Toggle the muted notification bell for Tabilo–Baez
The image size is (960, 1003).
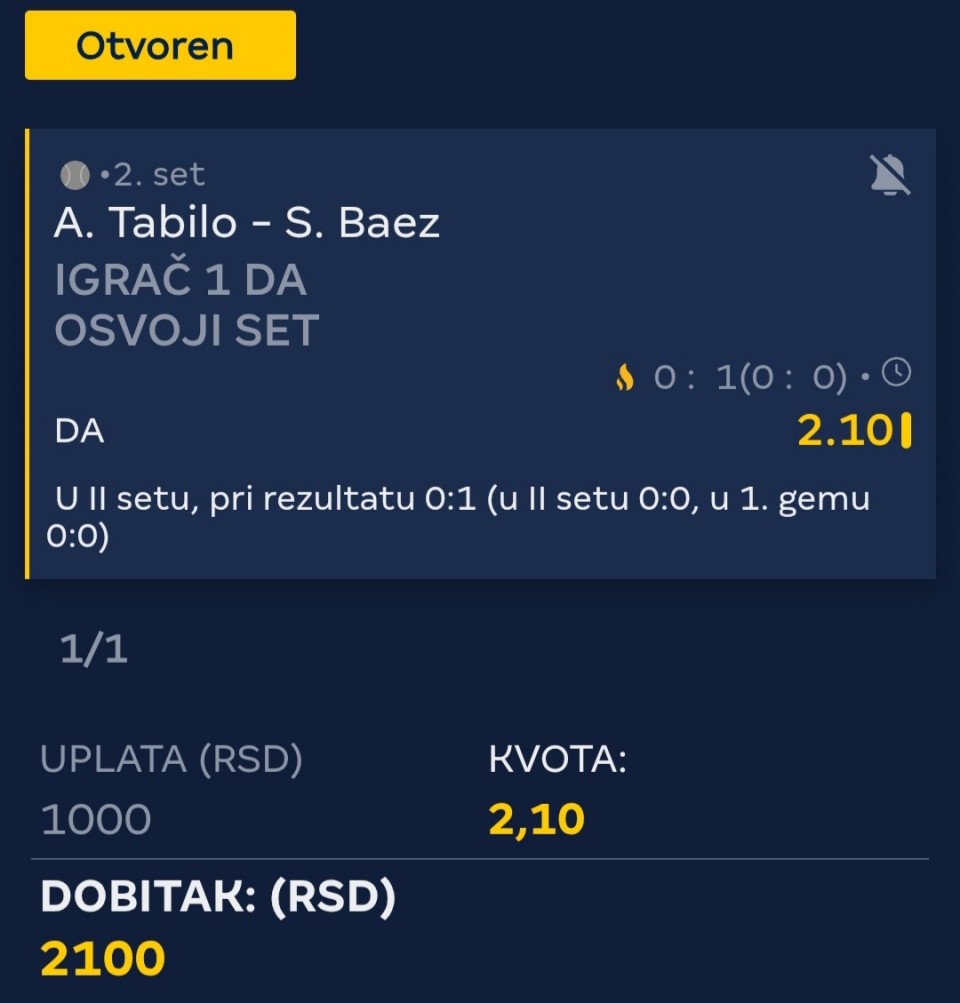pos(889,176)
